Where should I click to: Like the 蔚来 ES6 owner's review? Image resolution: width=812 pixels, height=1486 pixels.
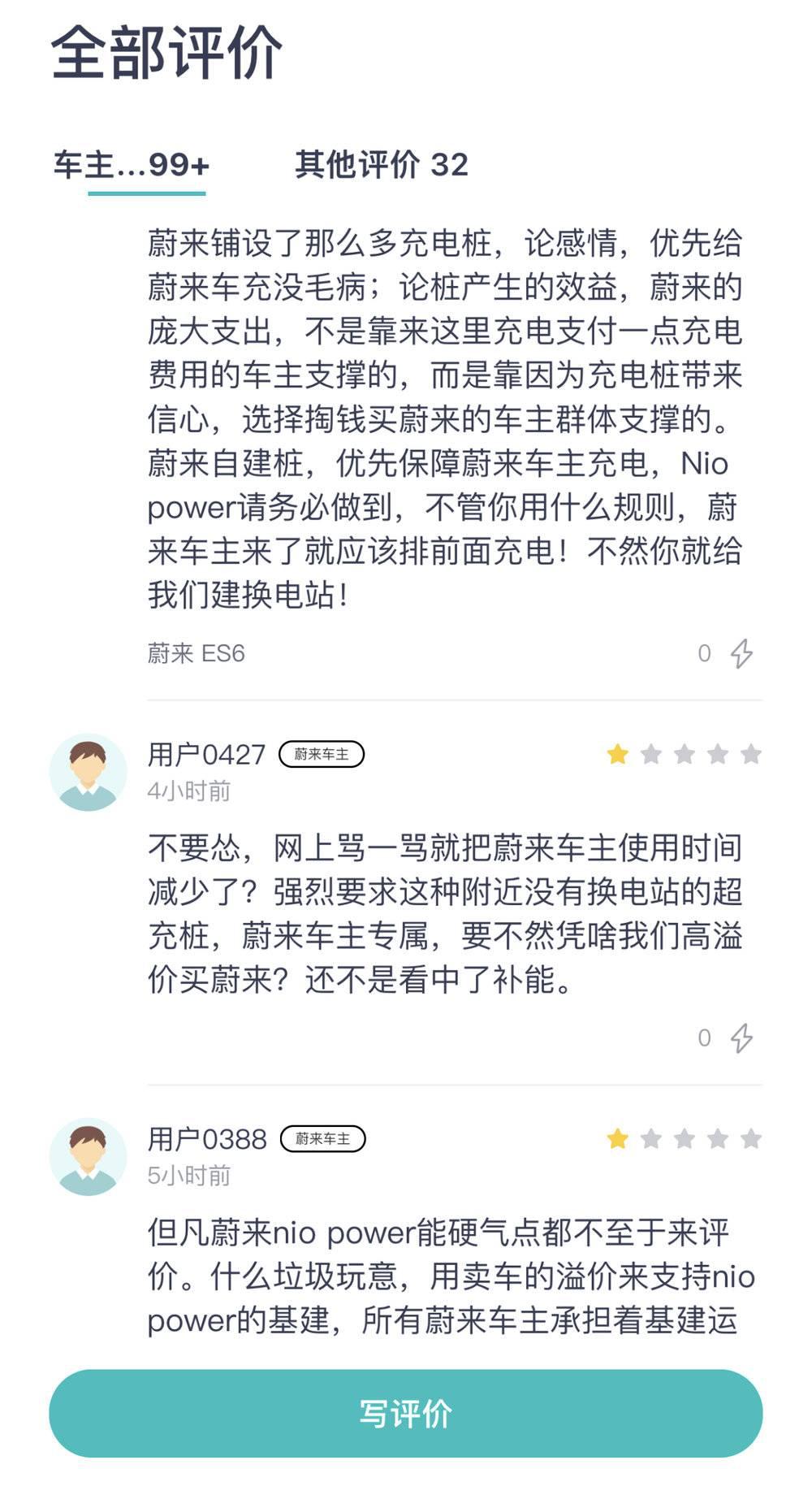(741, 653)
